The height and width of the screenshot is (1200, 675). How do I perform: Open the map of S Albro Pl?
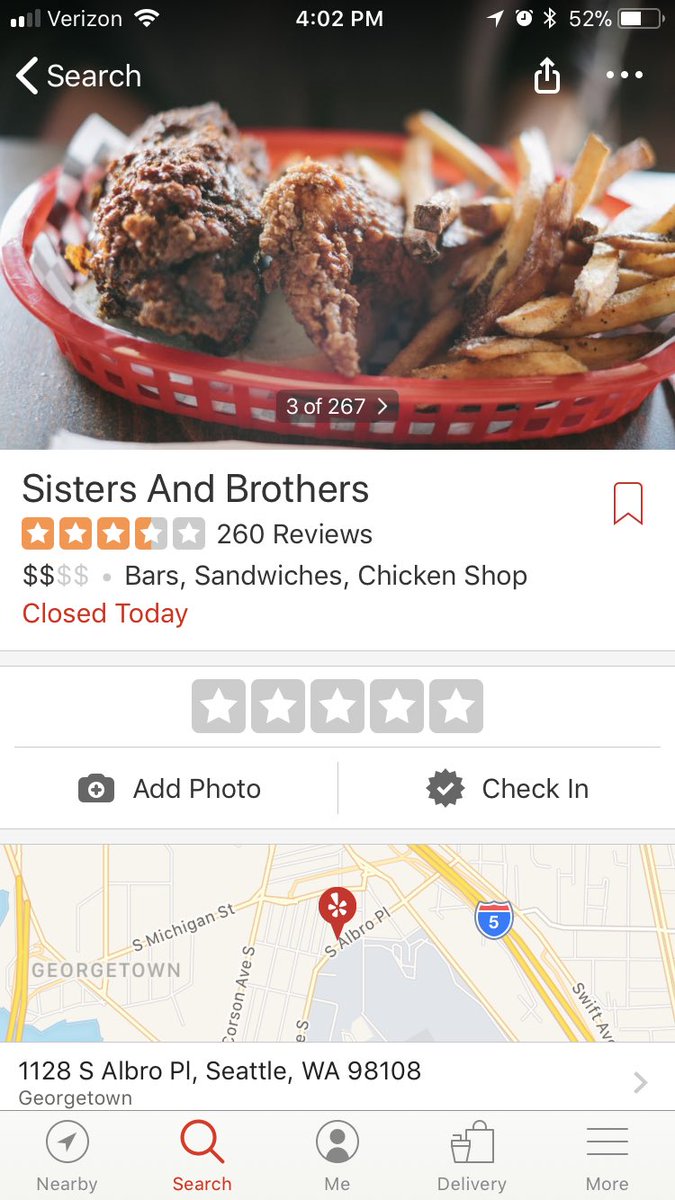coord(337,942)
